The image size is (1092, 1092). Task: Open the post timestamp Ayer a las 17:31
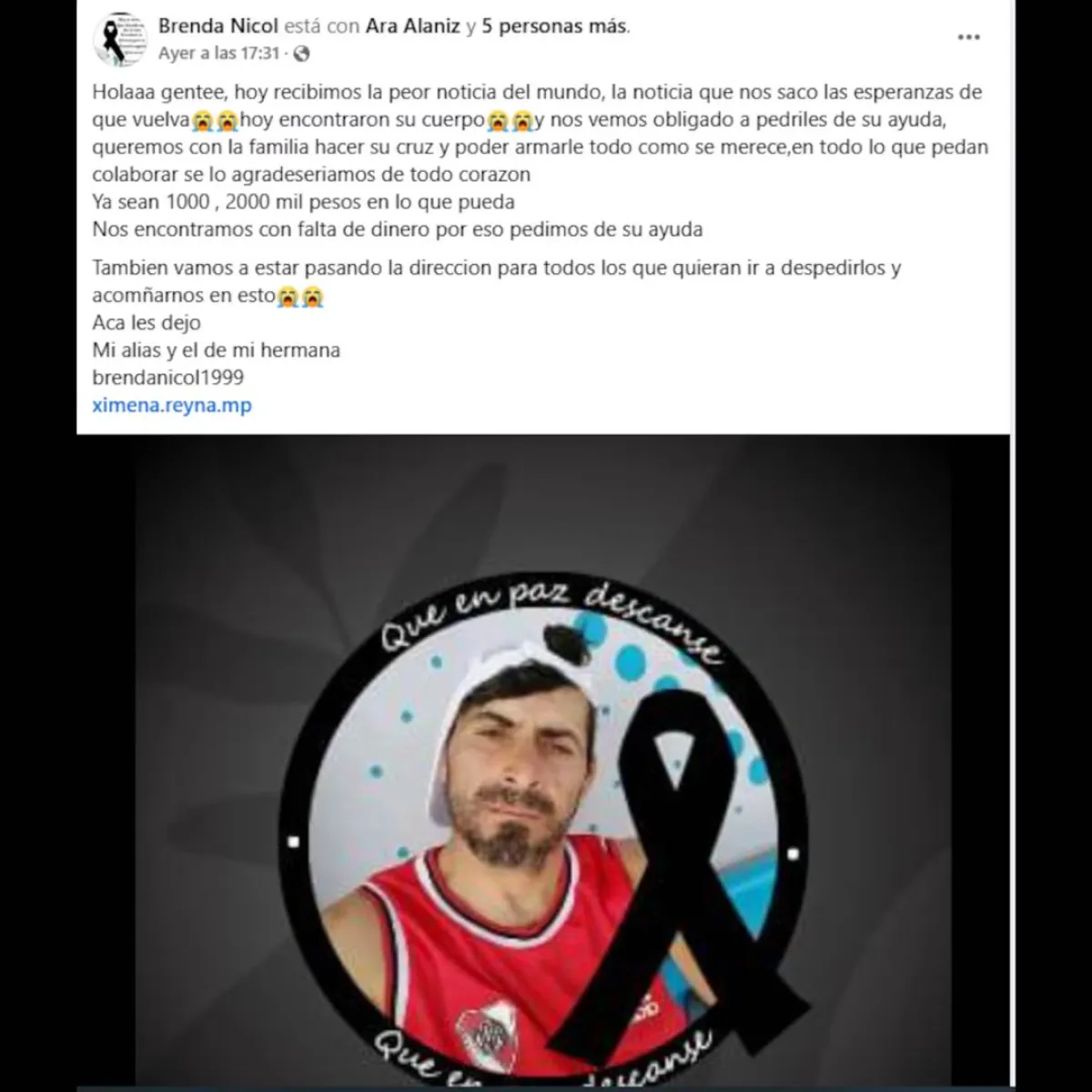click(218, 54)
